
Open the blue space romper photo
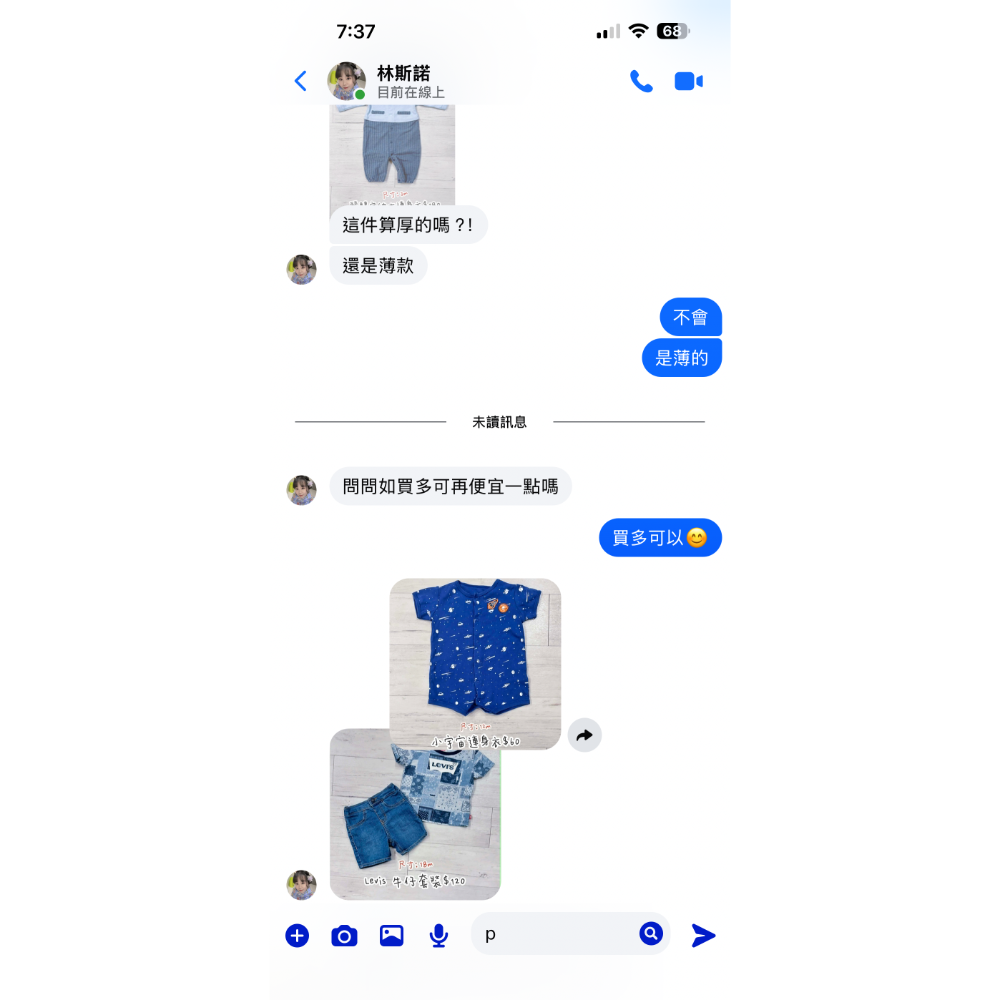coord(475,660)
